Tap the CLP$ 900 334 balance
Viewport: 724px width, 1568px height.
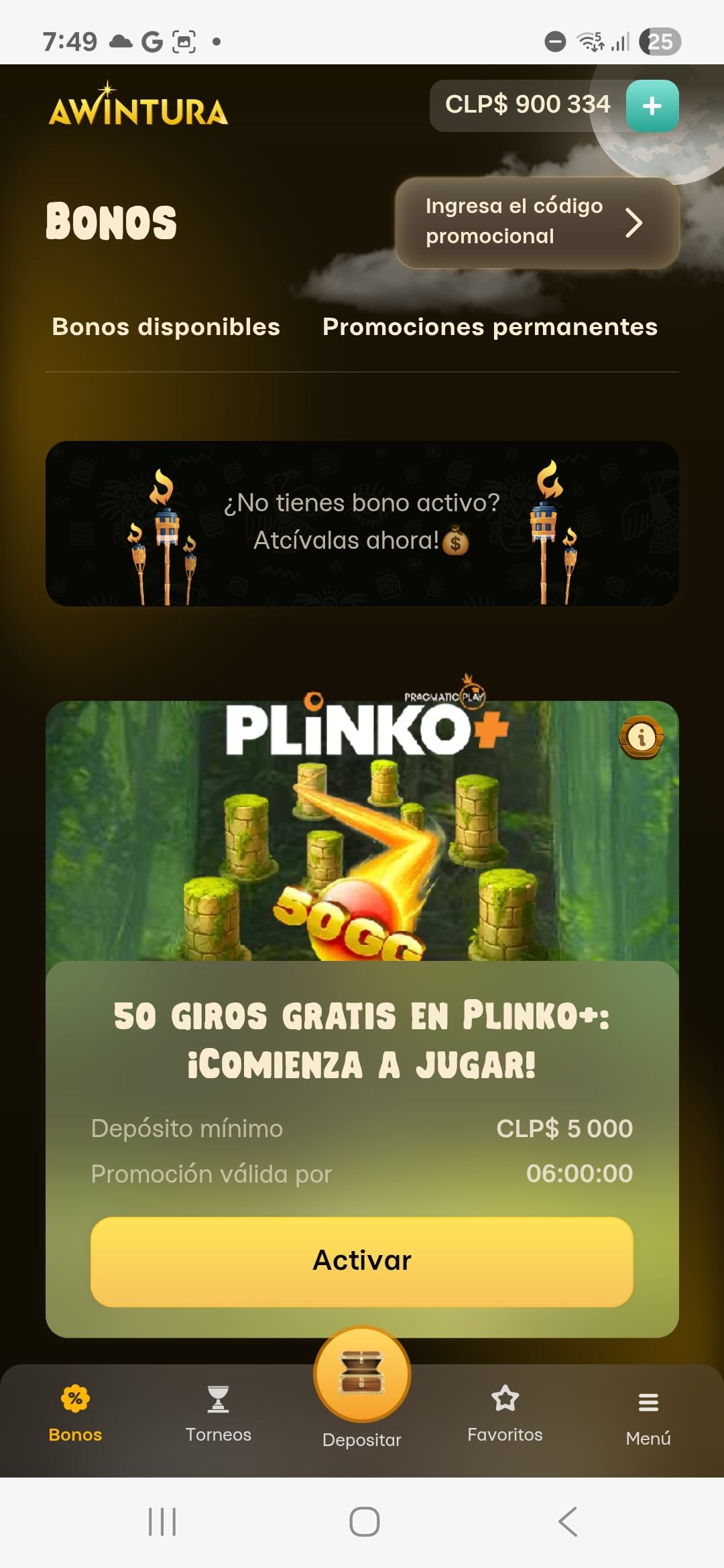pos(527,105)
